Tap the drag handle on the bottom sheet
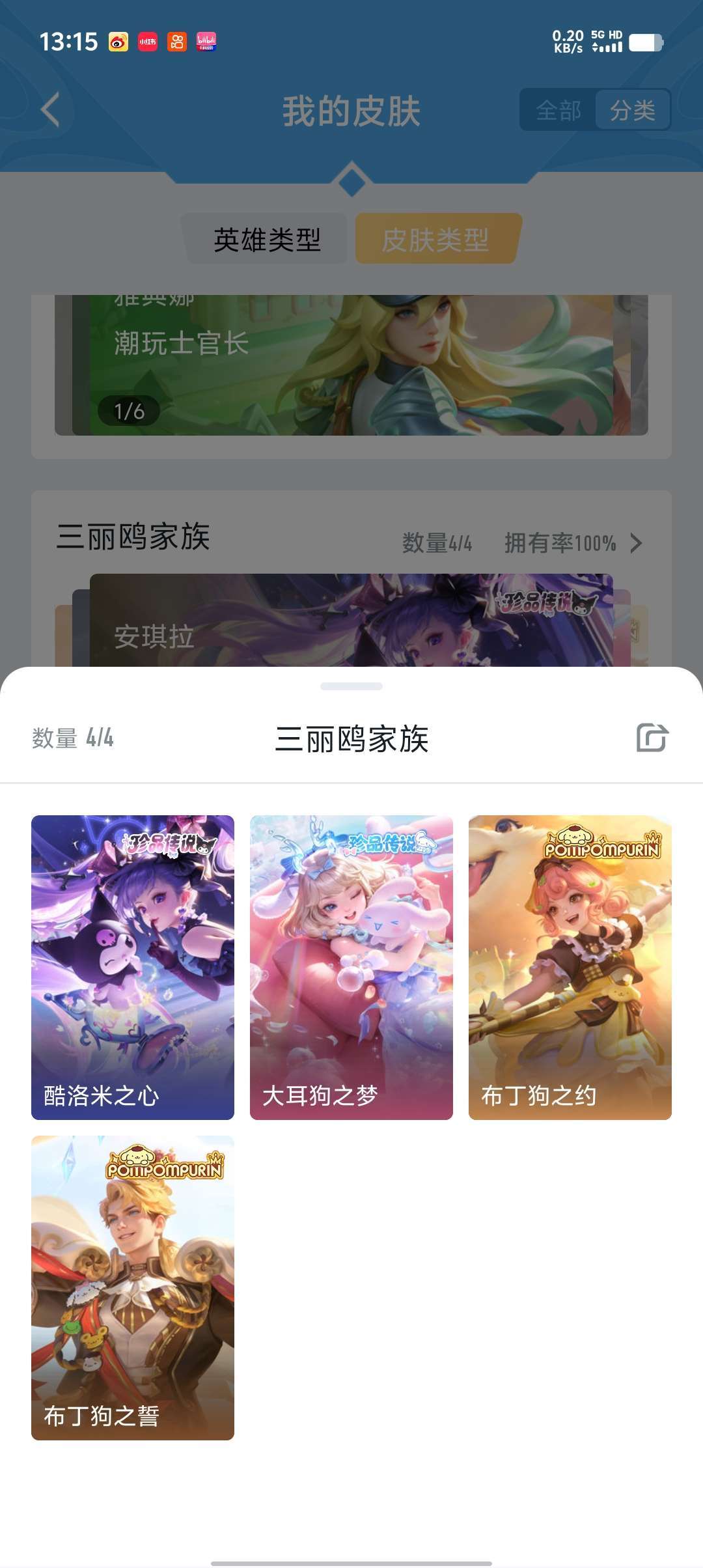This screenshot has width=703, height=1568. click(351, 684)
